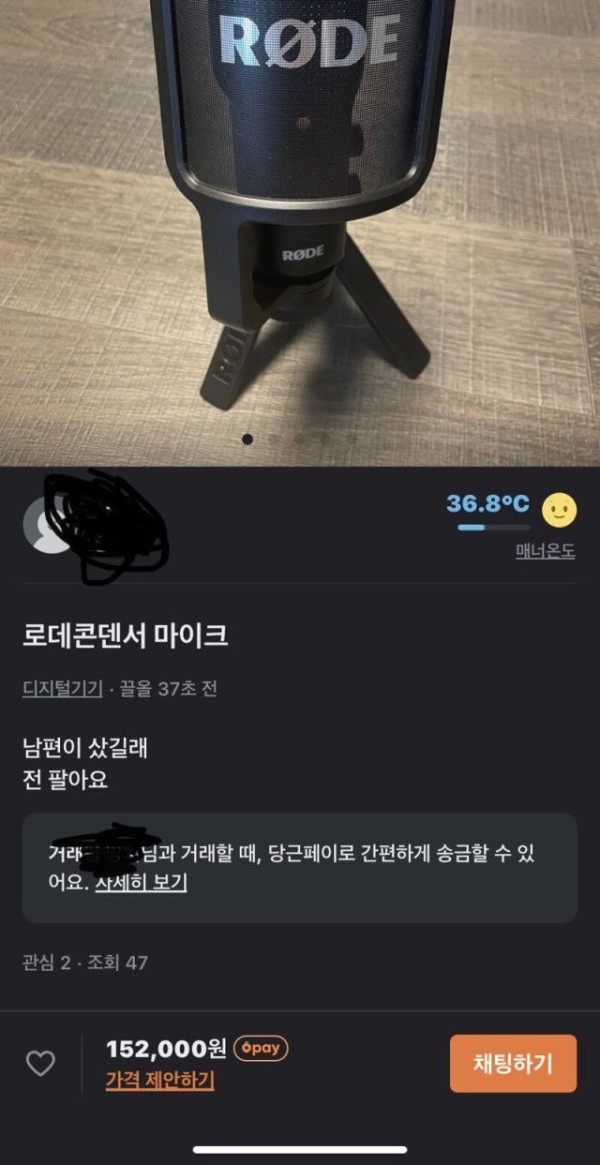The height and width of the screenshot is (1165, 600).
Task: Open the 디지털기기 category link
Action: 62,688
